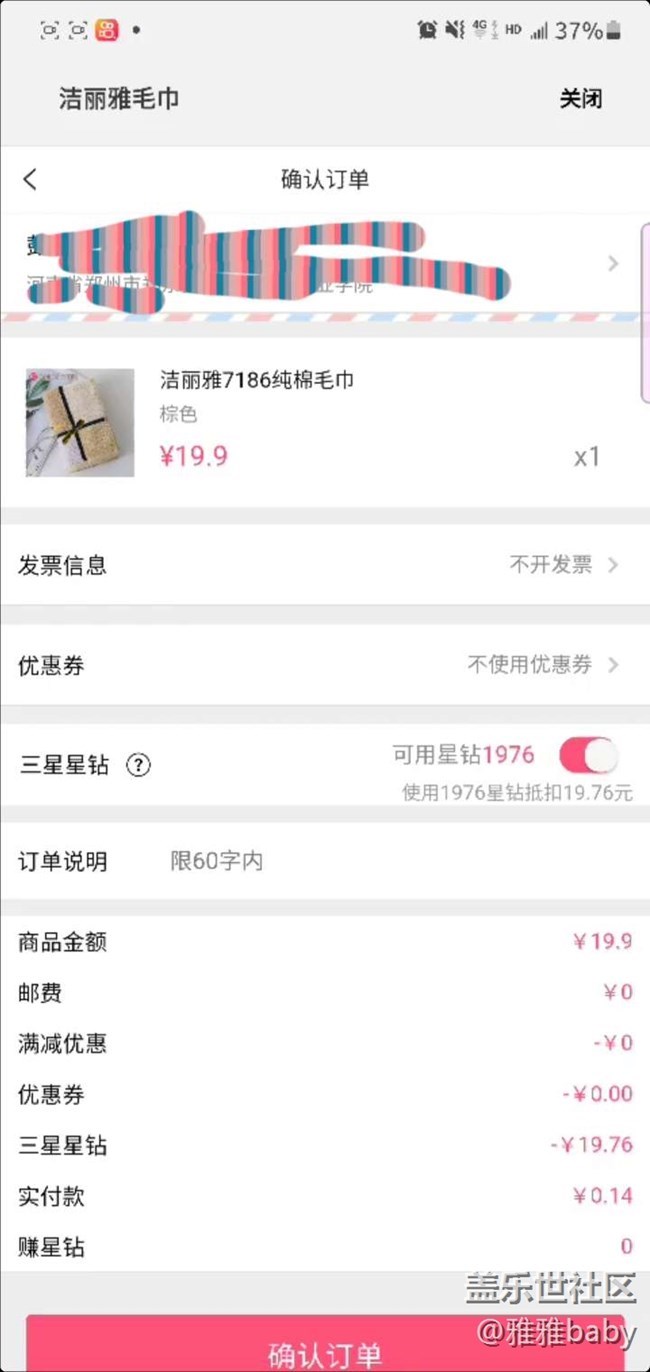
Task: Toggle off the 可用星钻1976 switch
Action: tap(588, 756)
